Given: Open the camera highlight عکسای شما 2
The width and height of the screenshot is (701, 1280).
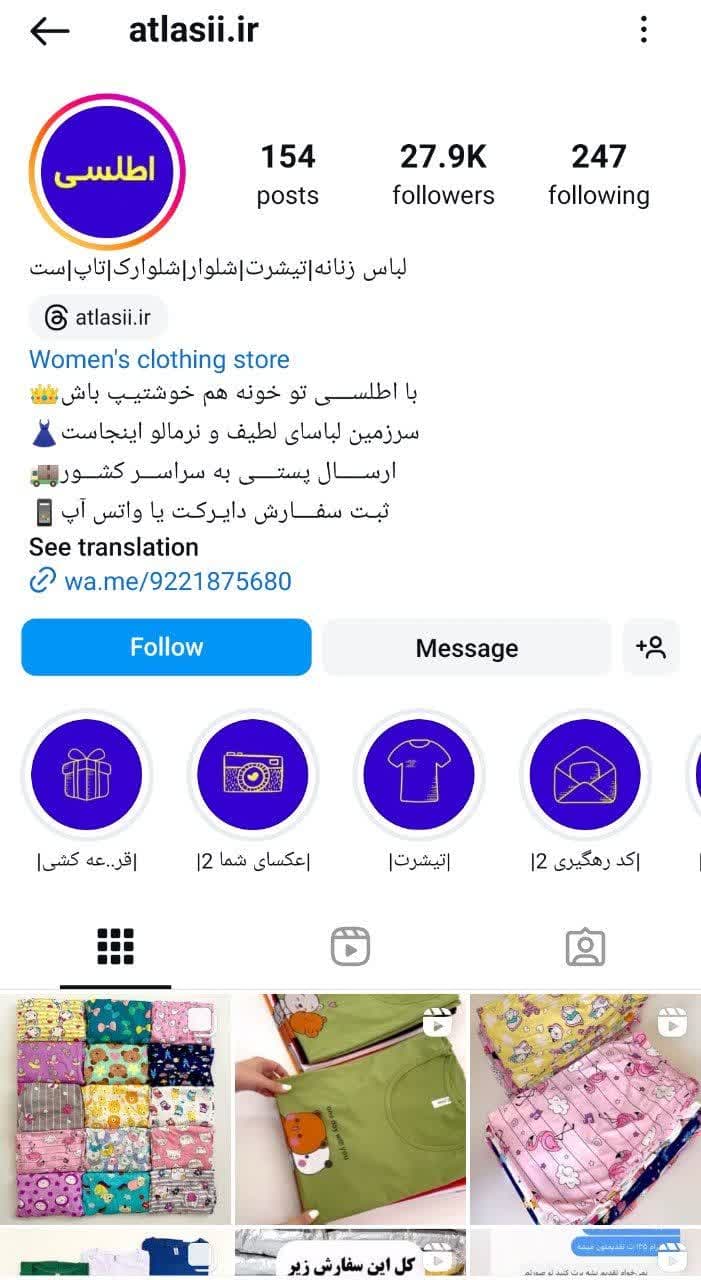Looking at the screenshot, I should (253, 775).
